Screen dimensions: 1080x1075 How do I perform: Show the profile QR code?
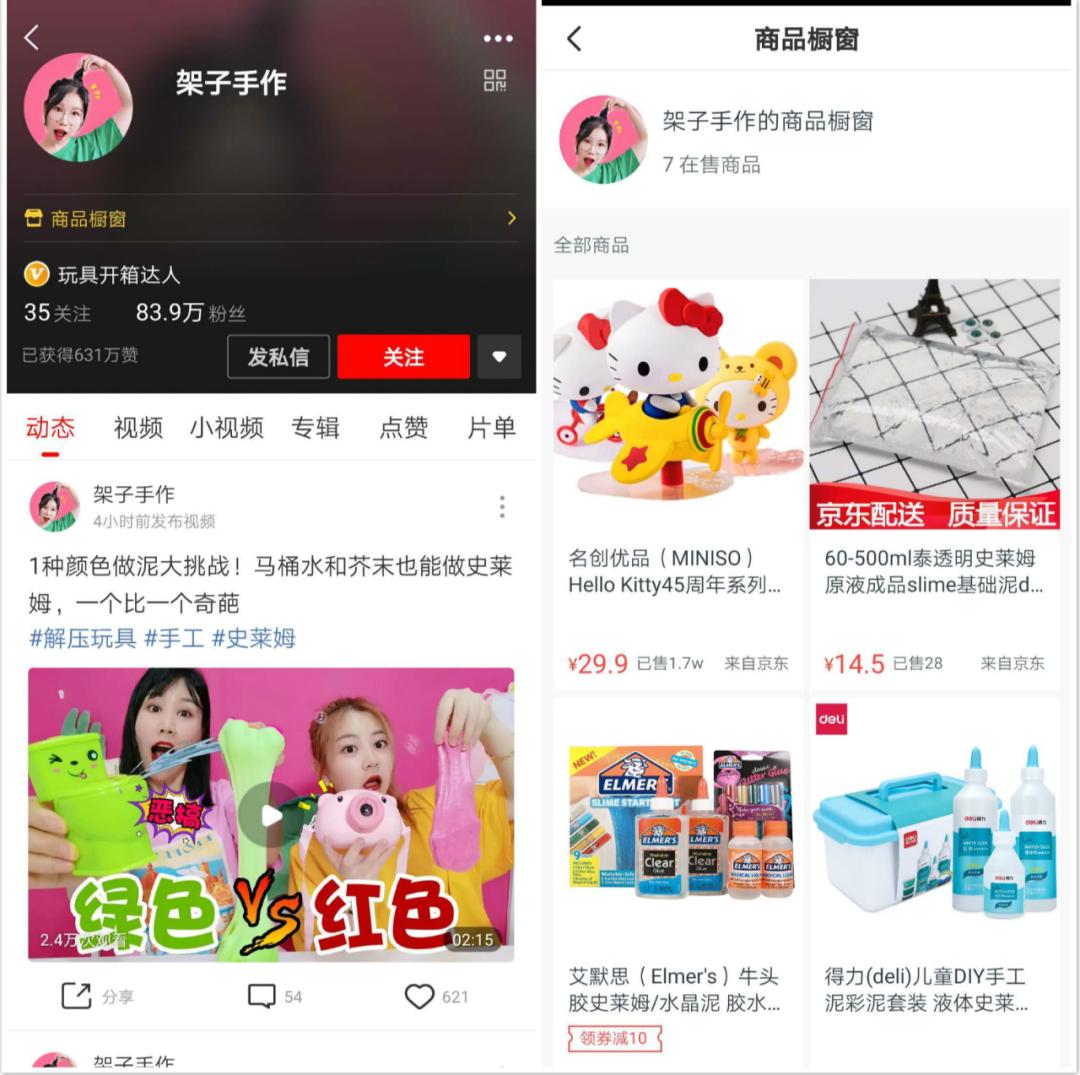(x=495, y=81)
